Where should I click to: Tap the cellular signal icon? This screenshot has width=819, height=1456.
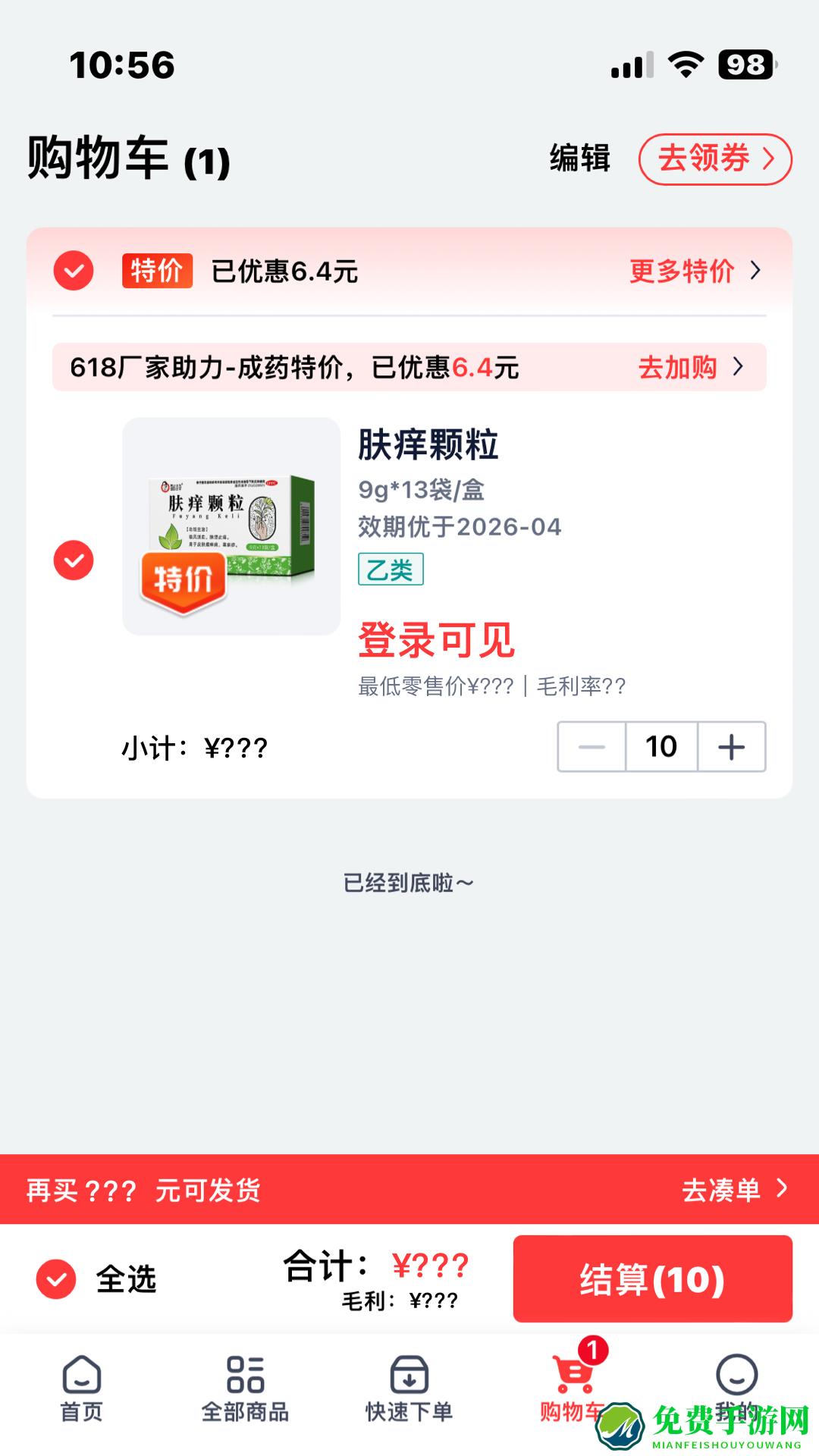pyautogui.click(x=631, y=65)
